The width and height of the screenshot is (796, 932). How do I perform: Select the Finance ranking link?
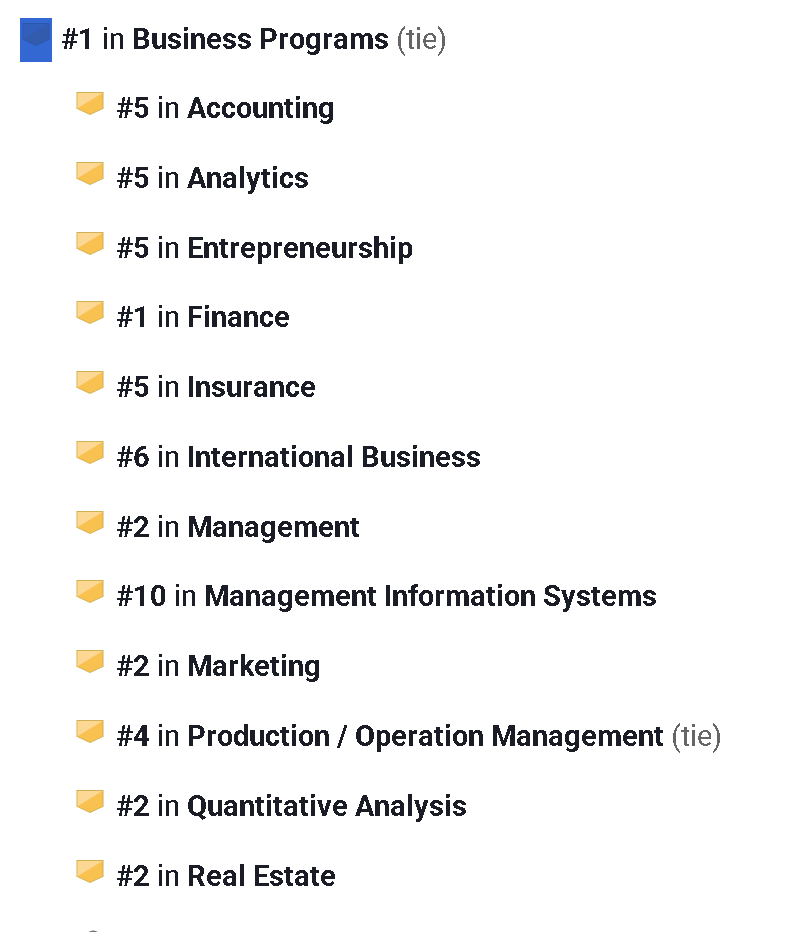[x=238, y=318]
